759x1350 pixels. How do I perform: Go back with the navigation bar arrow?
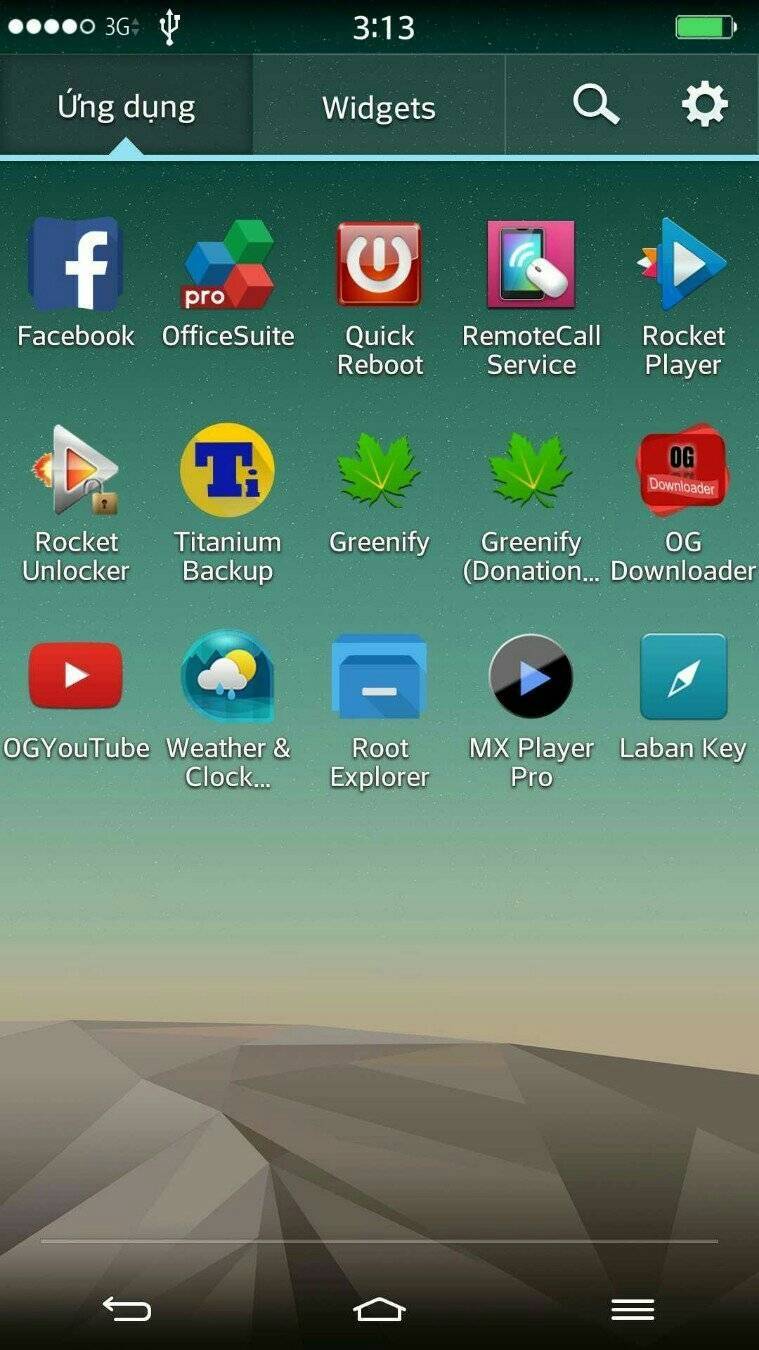(x=127, y=1309)
